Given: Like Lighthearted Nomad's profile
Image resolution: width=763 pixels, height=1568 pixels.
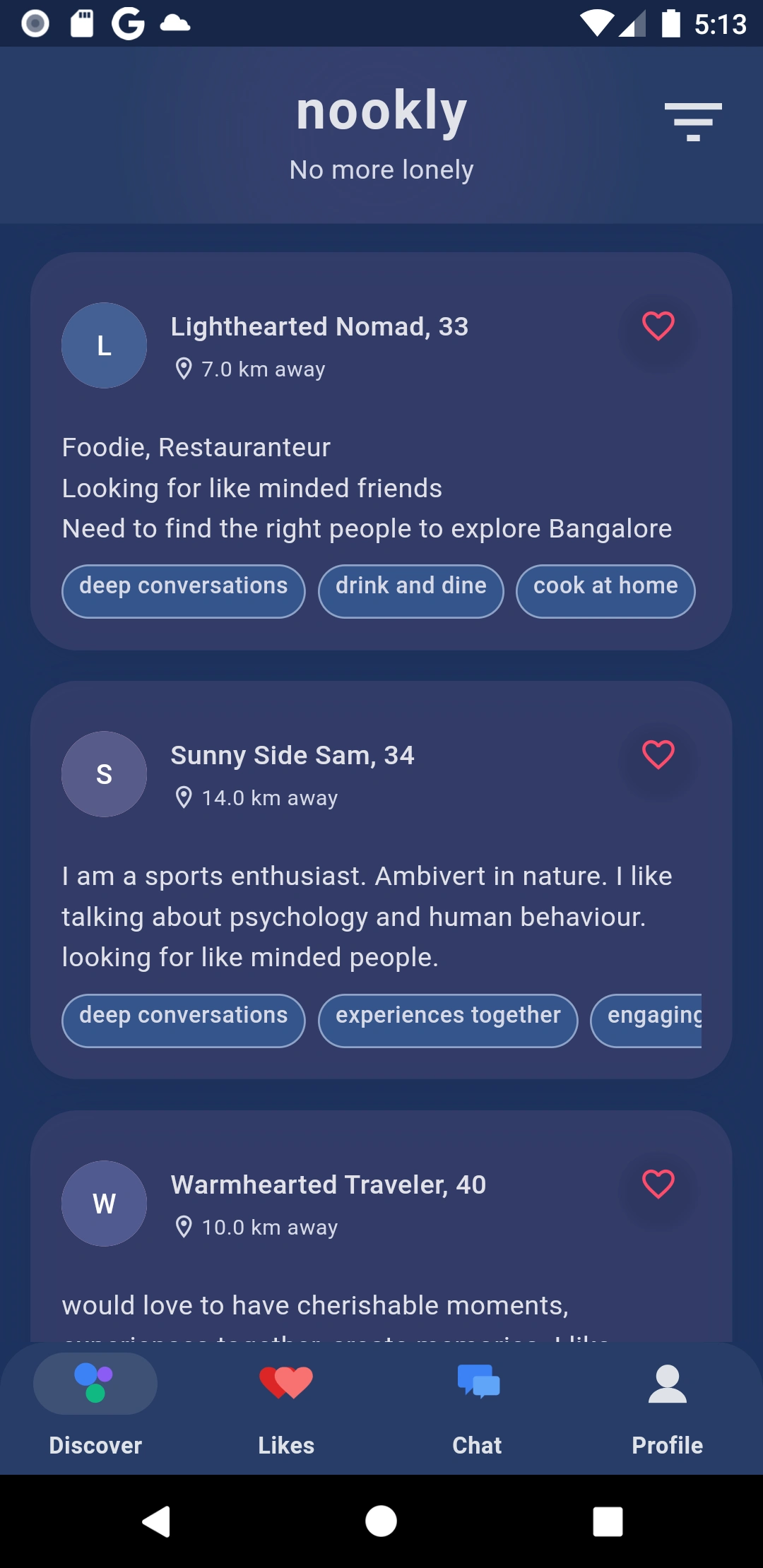Looking at the screenshot, I should (658, 327).
